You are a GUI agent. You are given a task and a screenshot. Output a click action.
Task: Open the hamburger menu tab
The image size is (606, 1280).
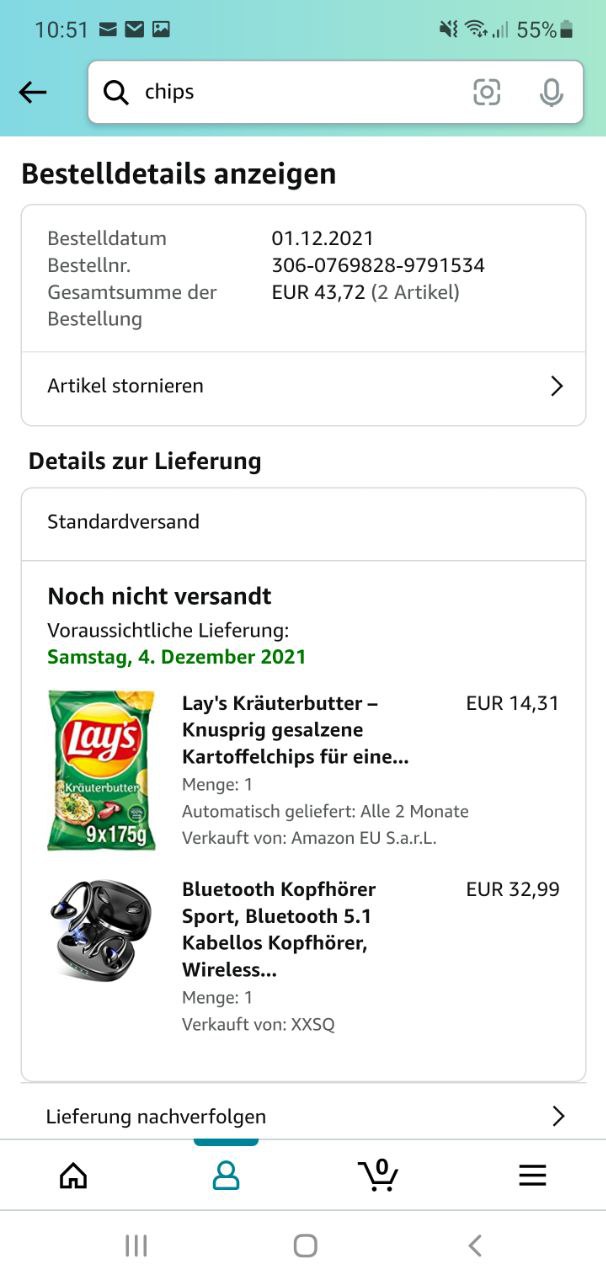(x=532, y=1175)
